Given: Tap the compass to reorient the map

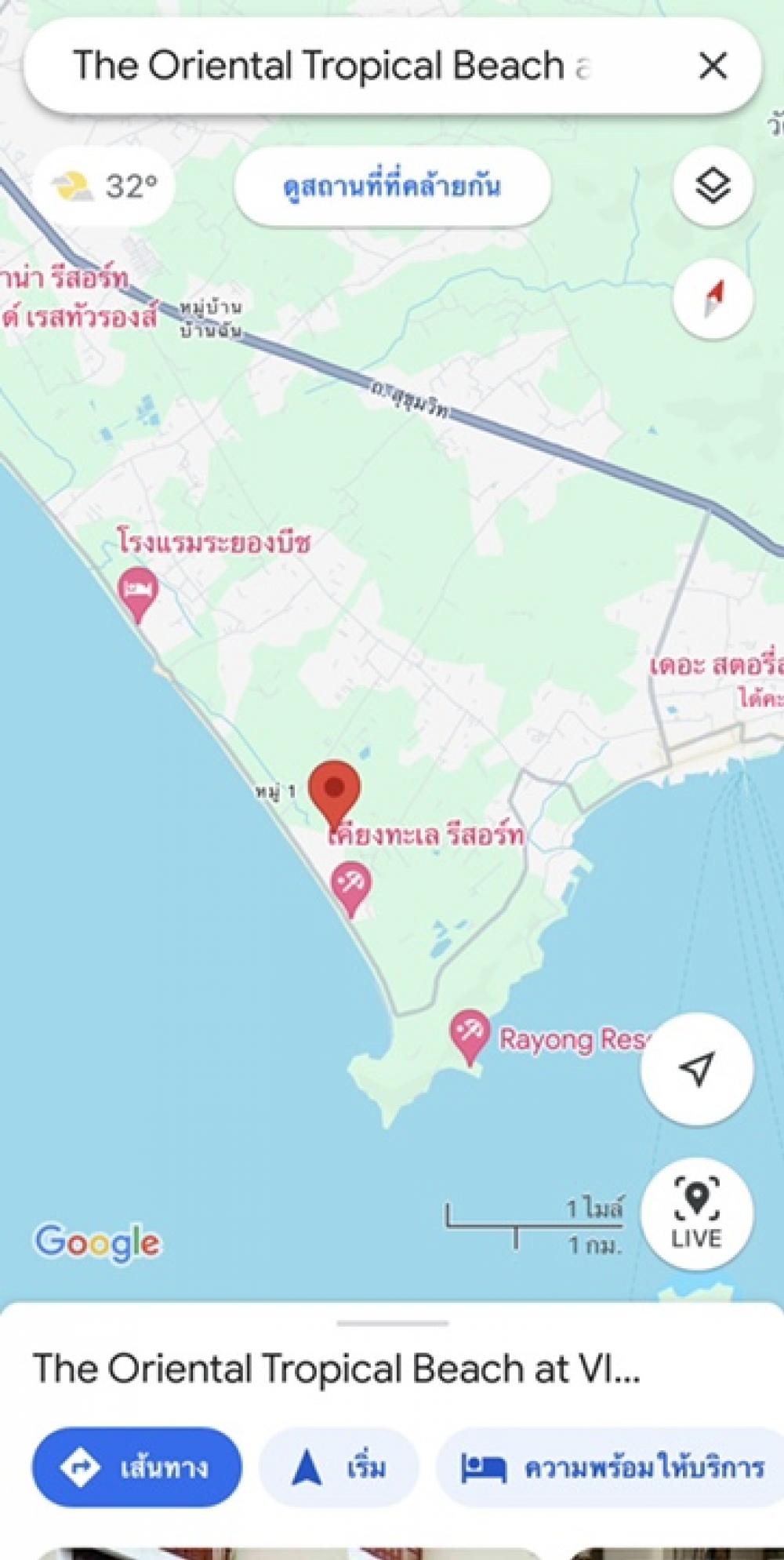Looking at the screenshot, I should click(713, 299).
